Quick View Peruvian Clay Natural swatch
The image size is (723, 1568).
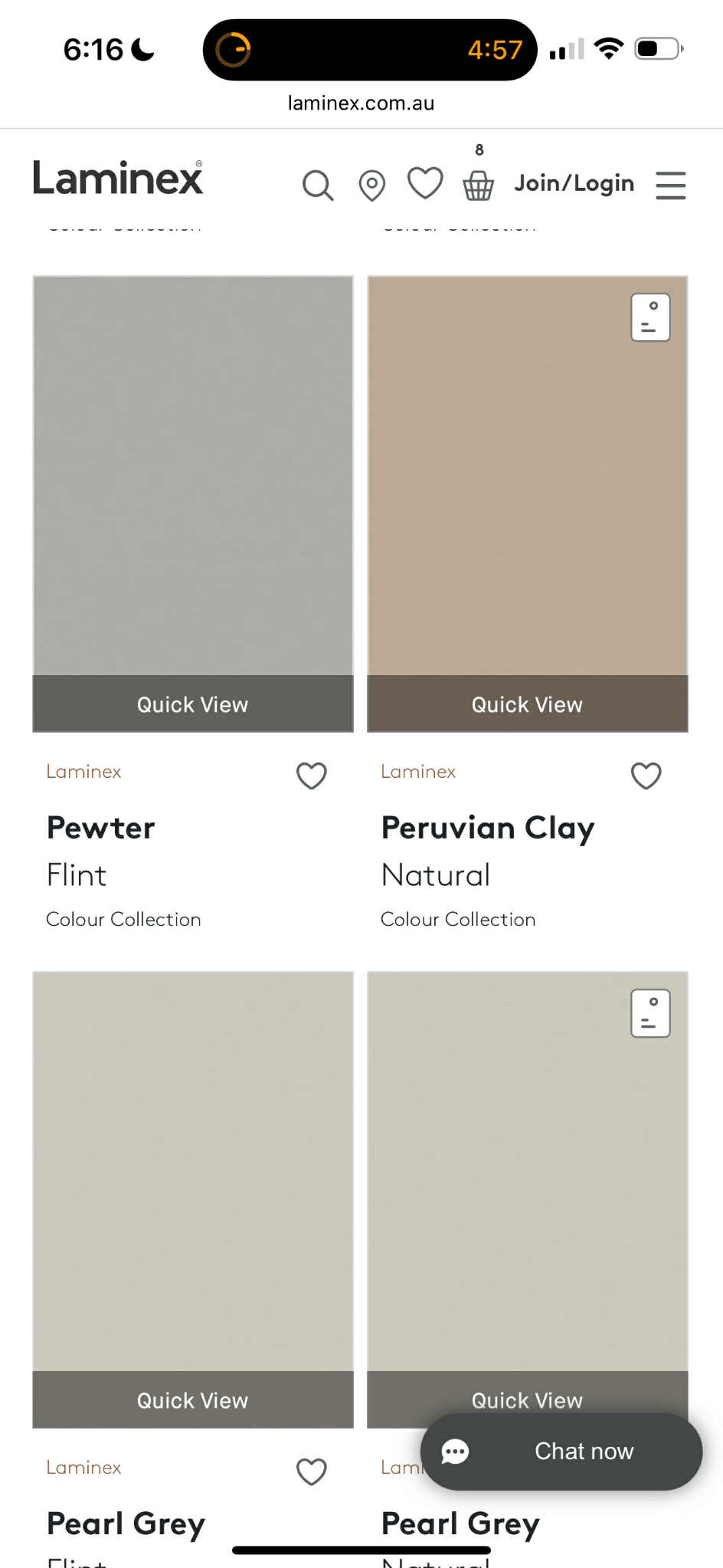click(527, 704)
